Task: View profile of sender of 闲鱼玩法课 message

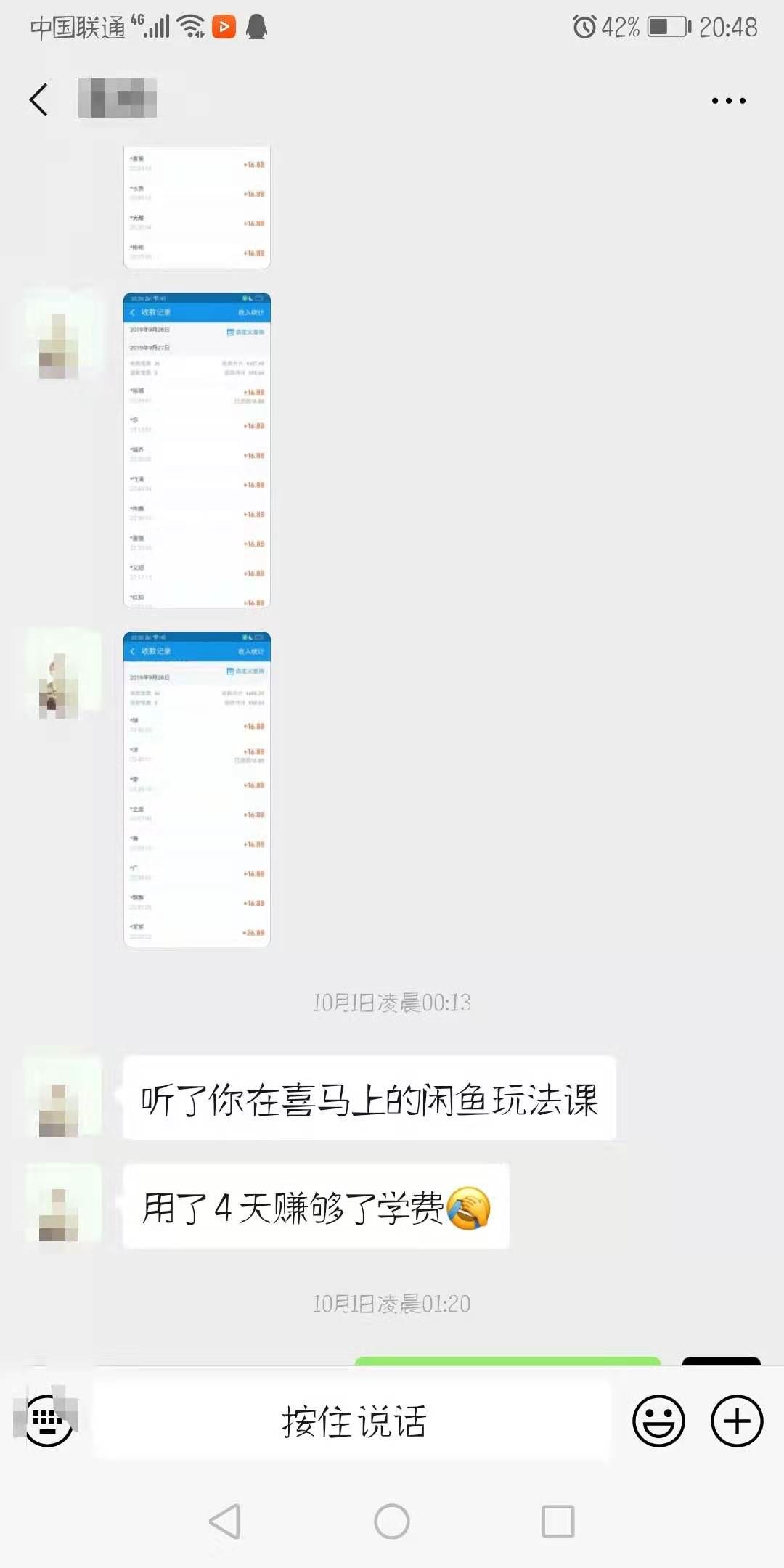Action: tap(60, 1098)
